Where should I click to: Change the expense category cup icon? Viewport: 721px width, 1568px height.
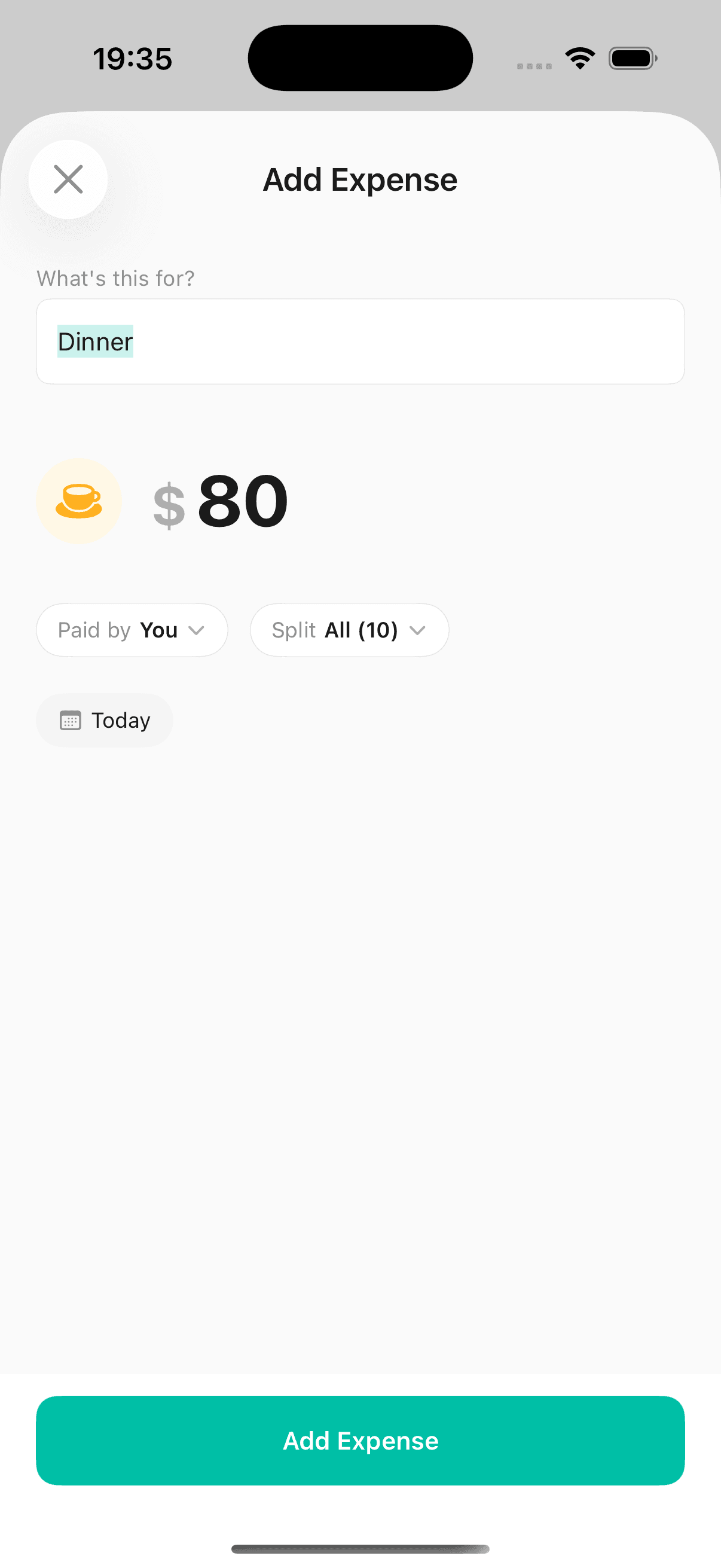(x=79, y=501)
